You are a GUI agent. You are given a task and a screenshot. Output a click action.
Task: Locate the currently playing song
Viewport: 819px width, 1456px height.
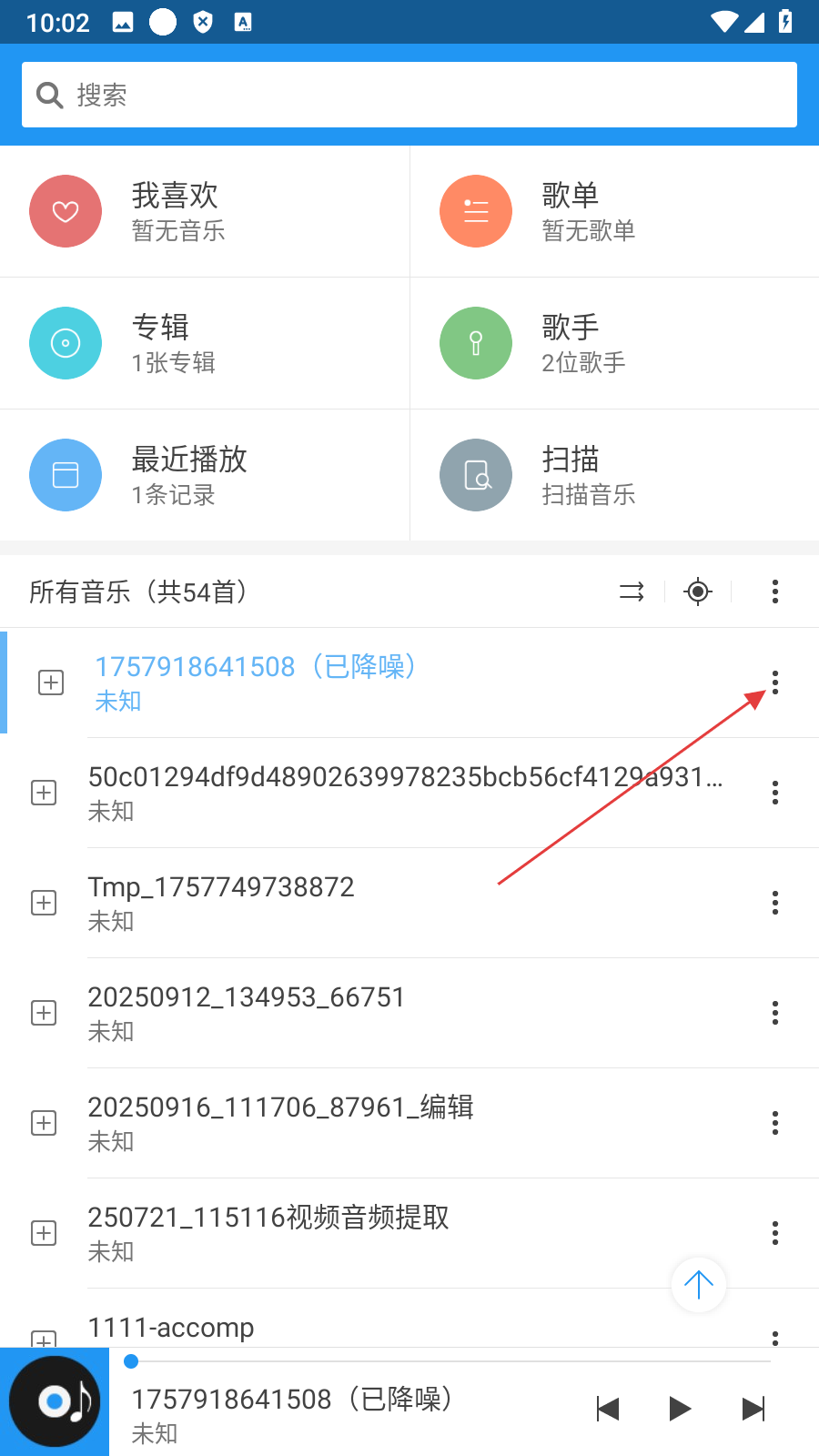click(698, 591)
